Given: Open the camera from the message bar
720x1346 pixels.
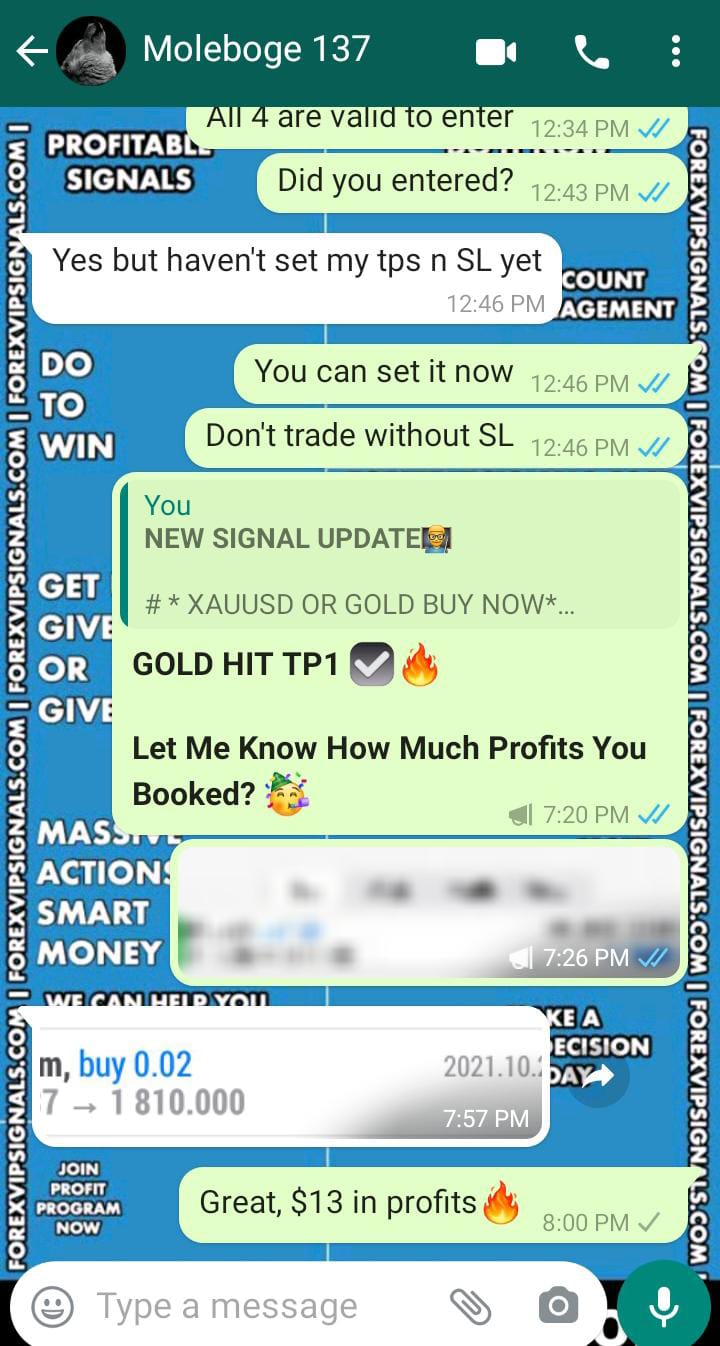Looking at the screenshot, I should (558, 1306).
